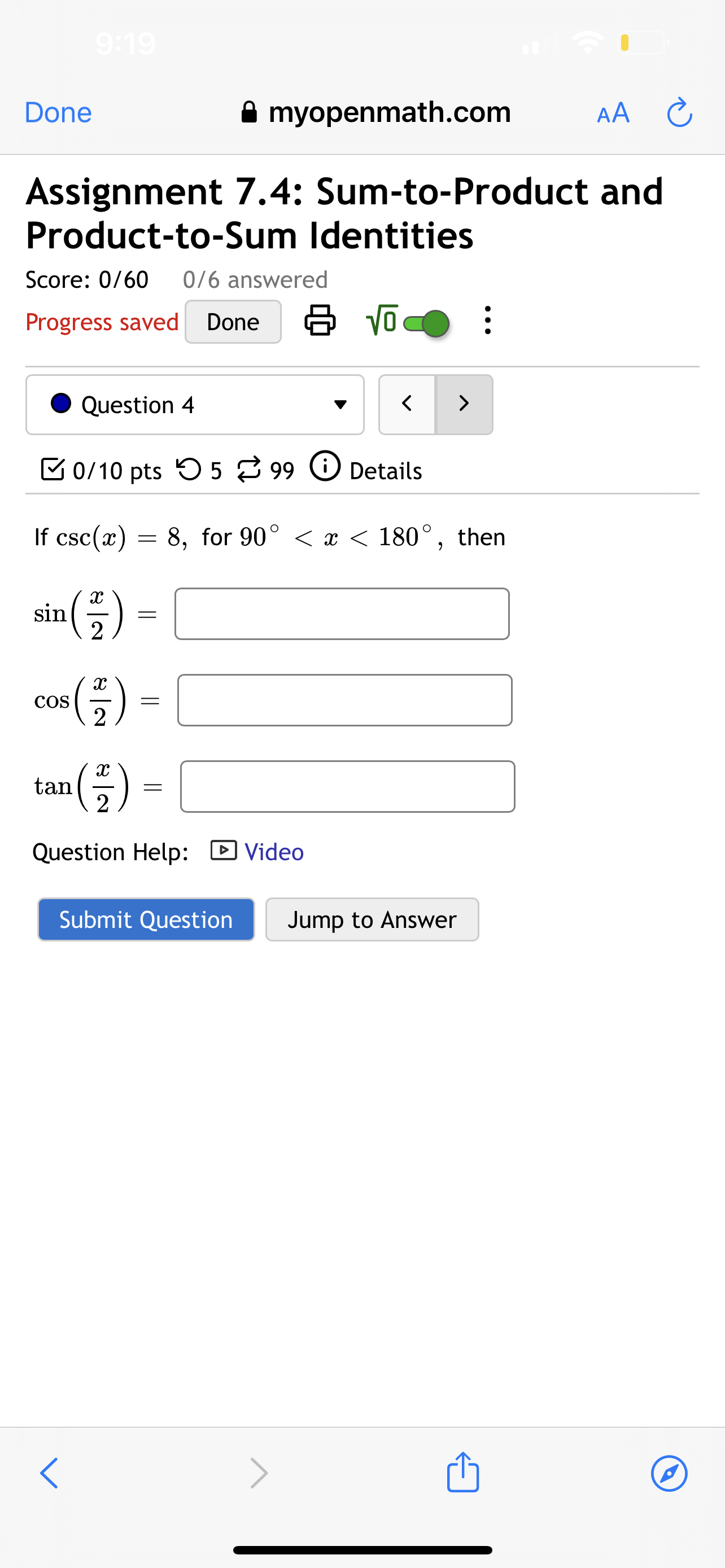Select the Question 4 status radio dot
The image size is (725, 1568).
[x=60, y=404]
